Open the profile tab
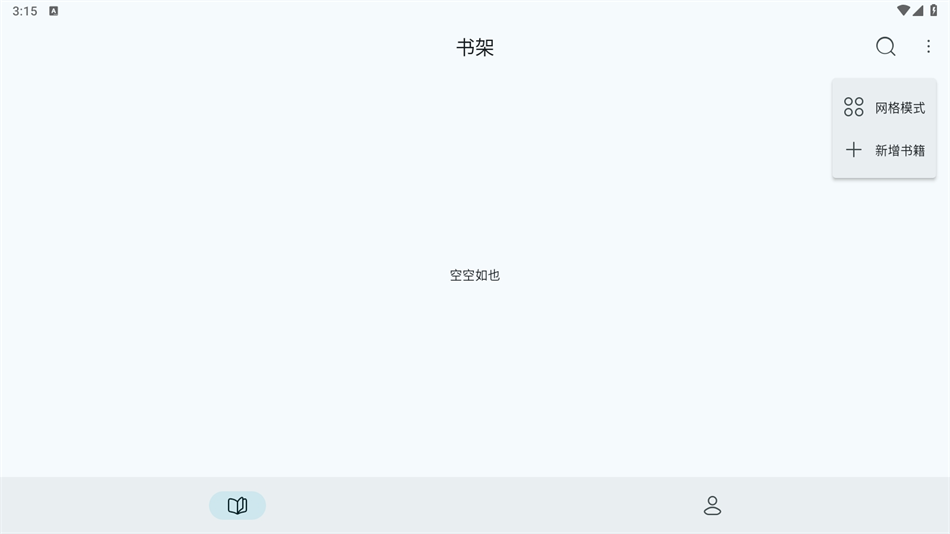The width and height of the screenshot is (950, 534). pos(712,506)
